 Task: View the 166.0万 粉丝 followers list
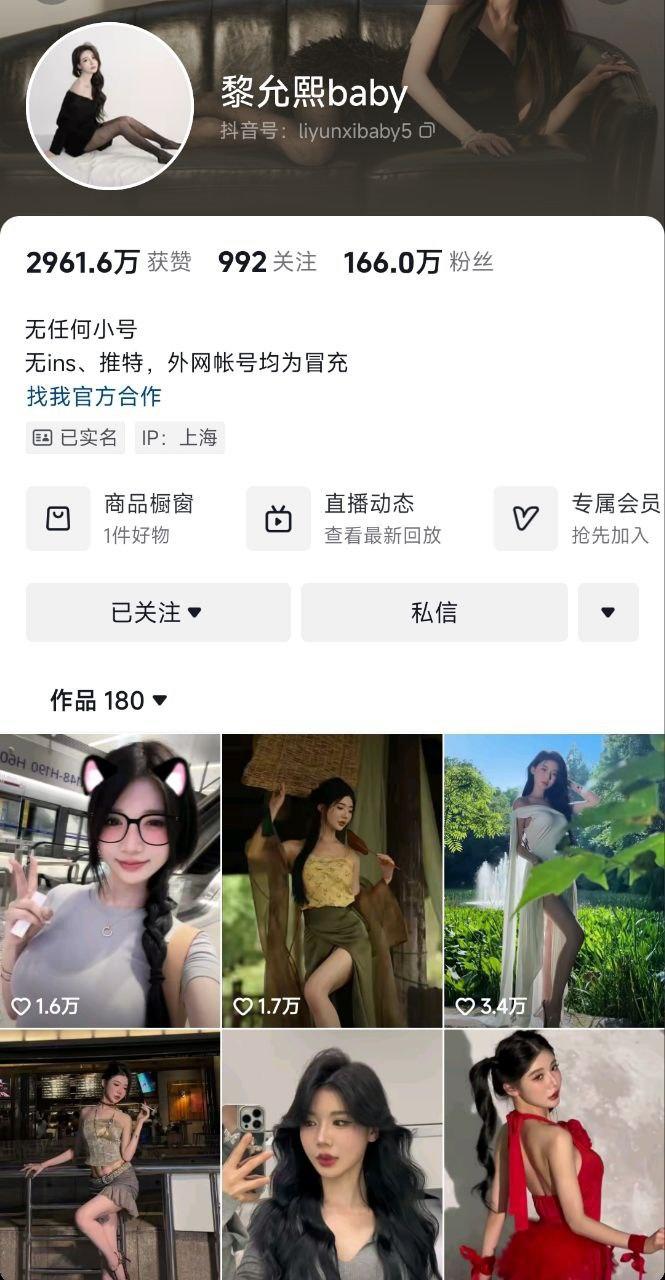418,262
